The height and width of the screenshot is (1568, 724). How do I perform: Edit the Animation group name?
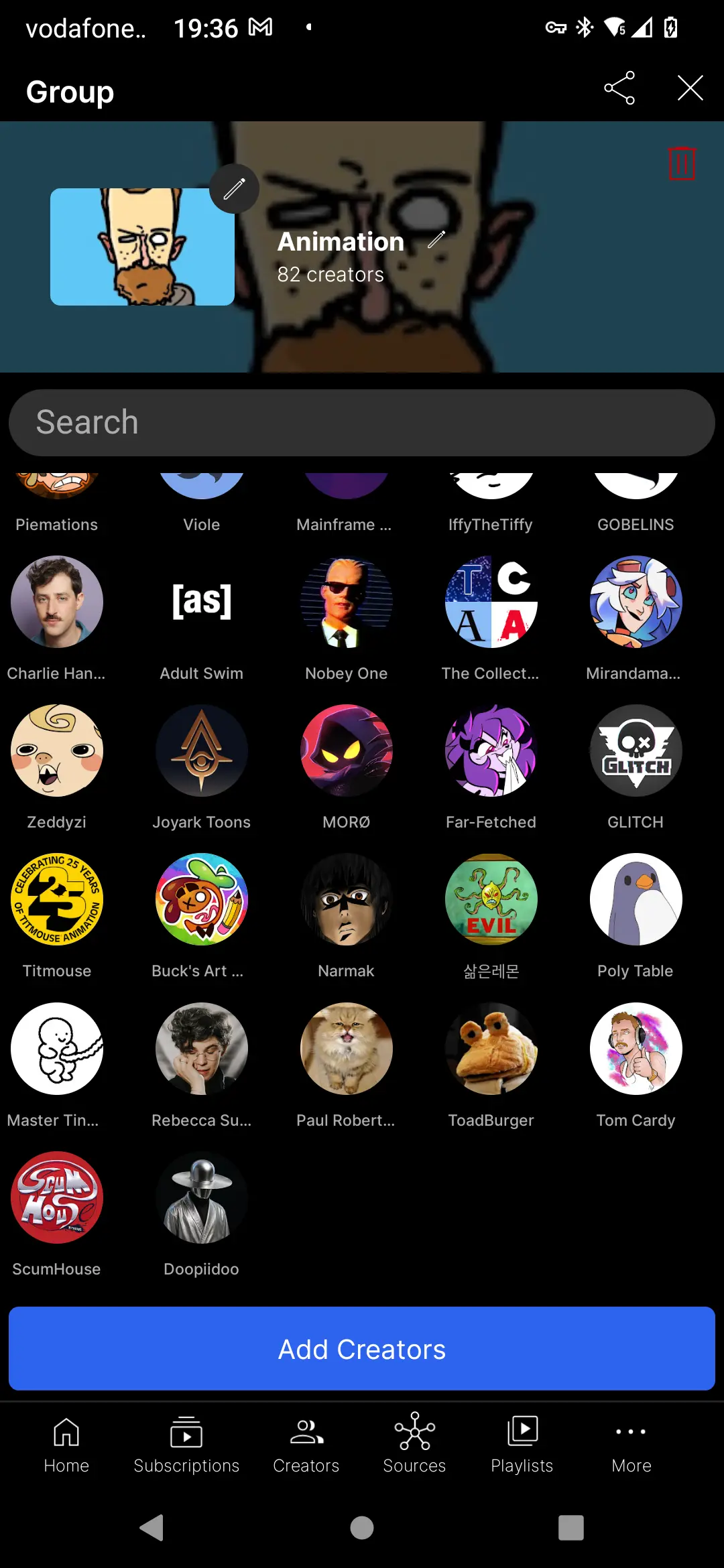point(436,240)
